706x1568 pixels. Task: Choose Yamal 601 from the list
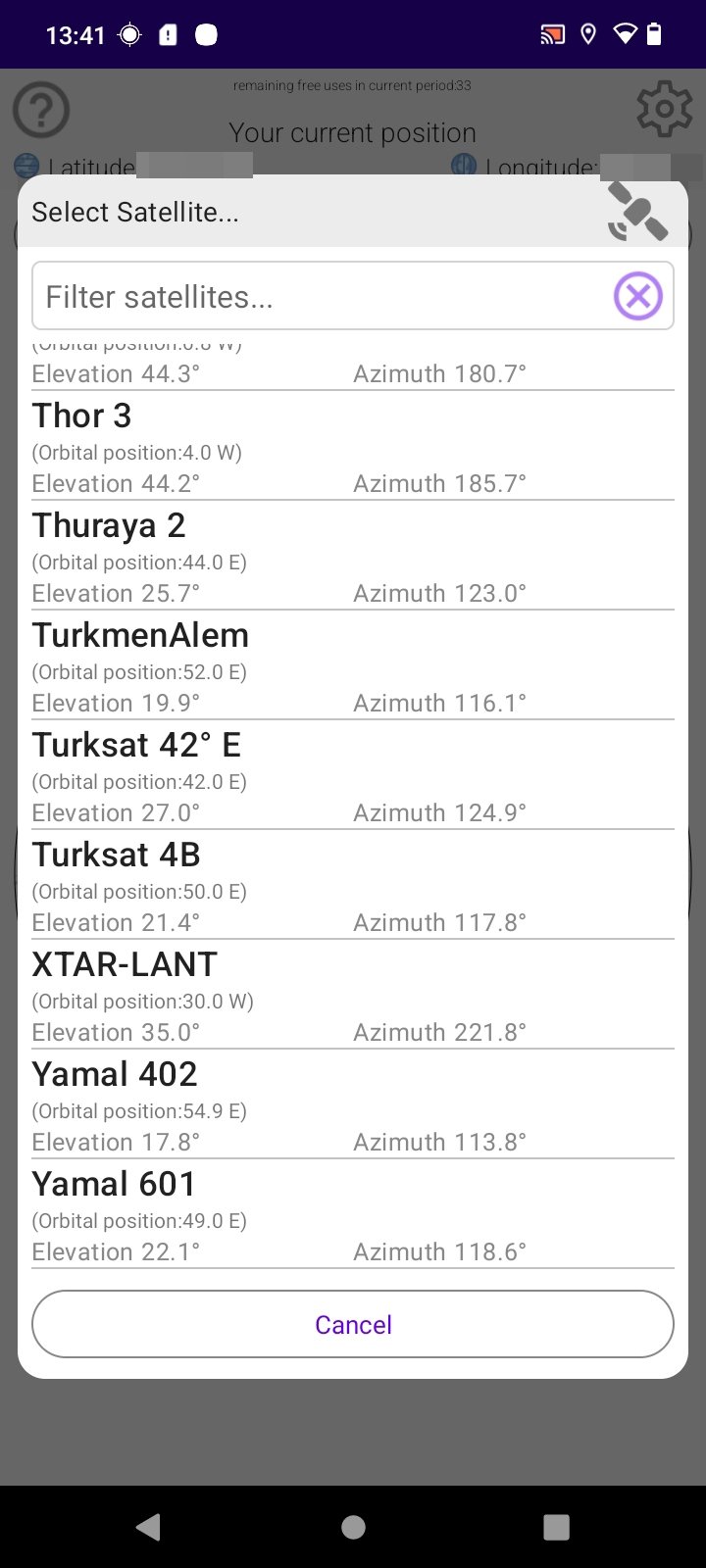pos(353,1215)
